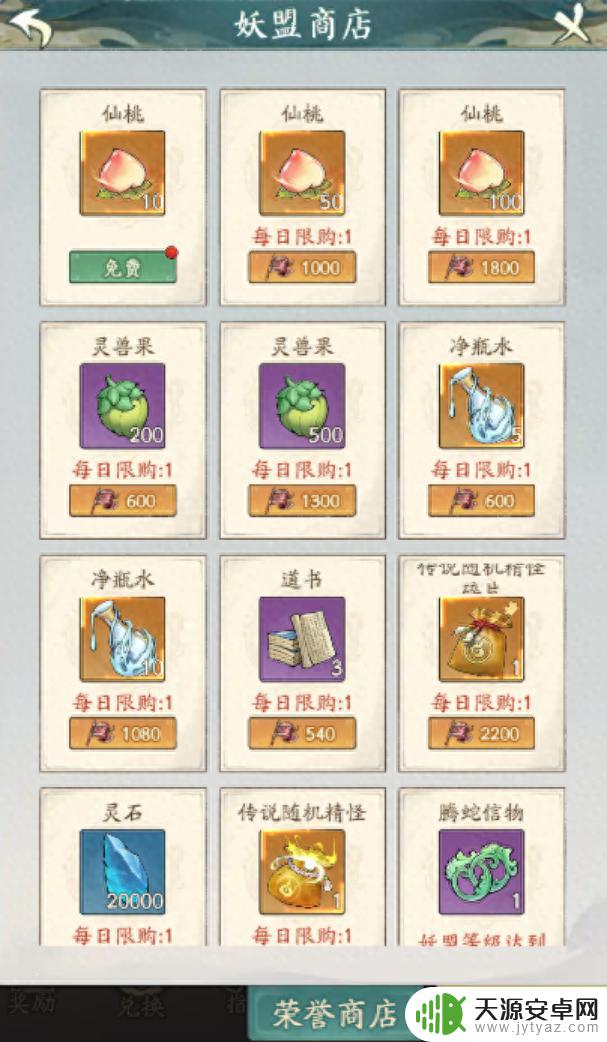Switch to the 荣誉商店 tab
Screen dimensions: 607x1042
point(334,1013)
